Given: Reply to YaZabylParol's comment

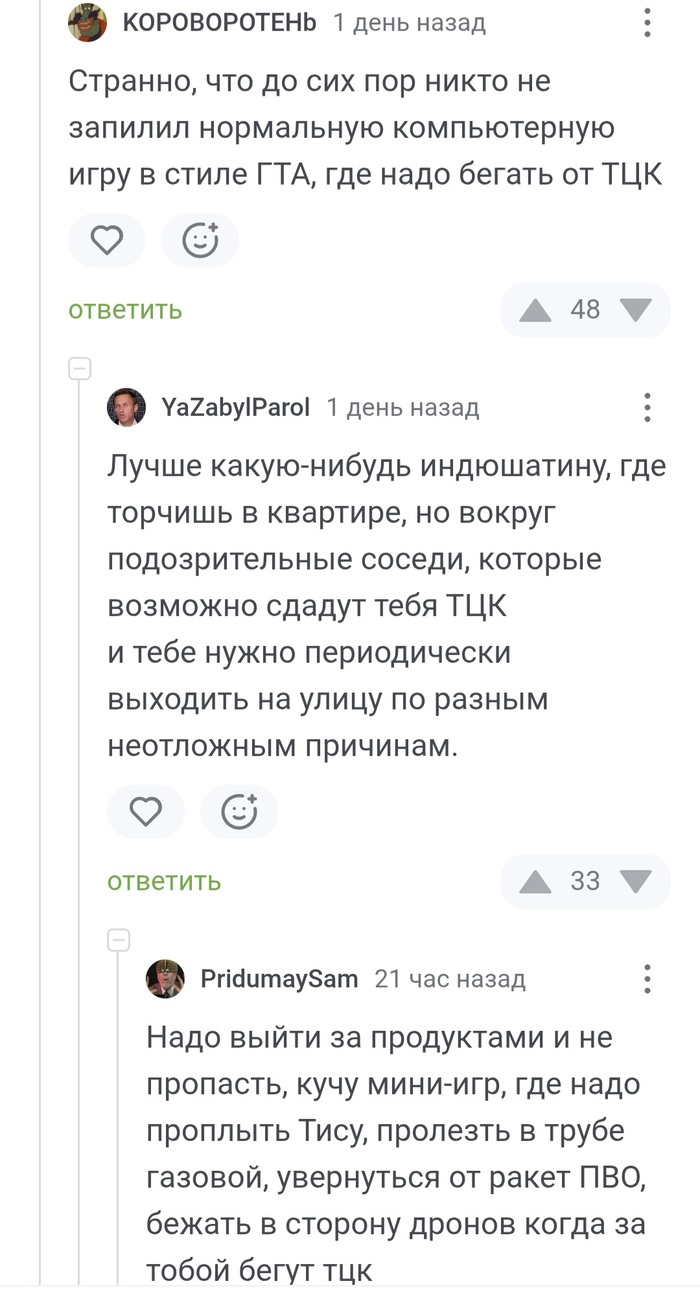Looking at the screenshot, I should point(164,881).
